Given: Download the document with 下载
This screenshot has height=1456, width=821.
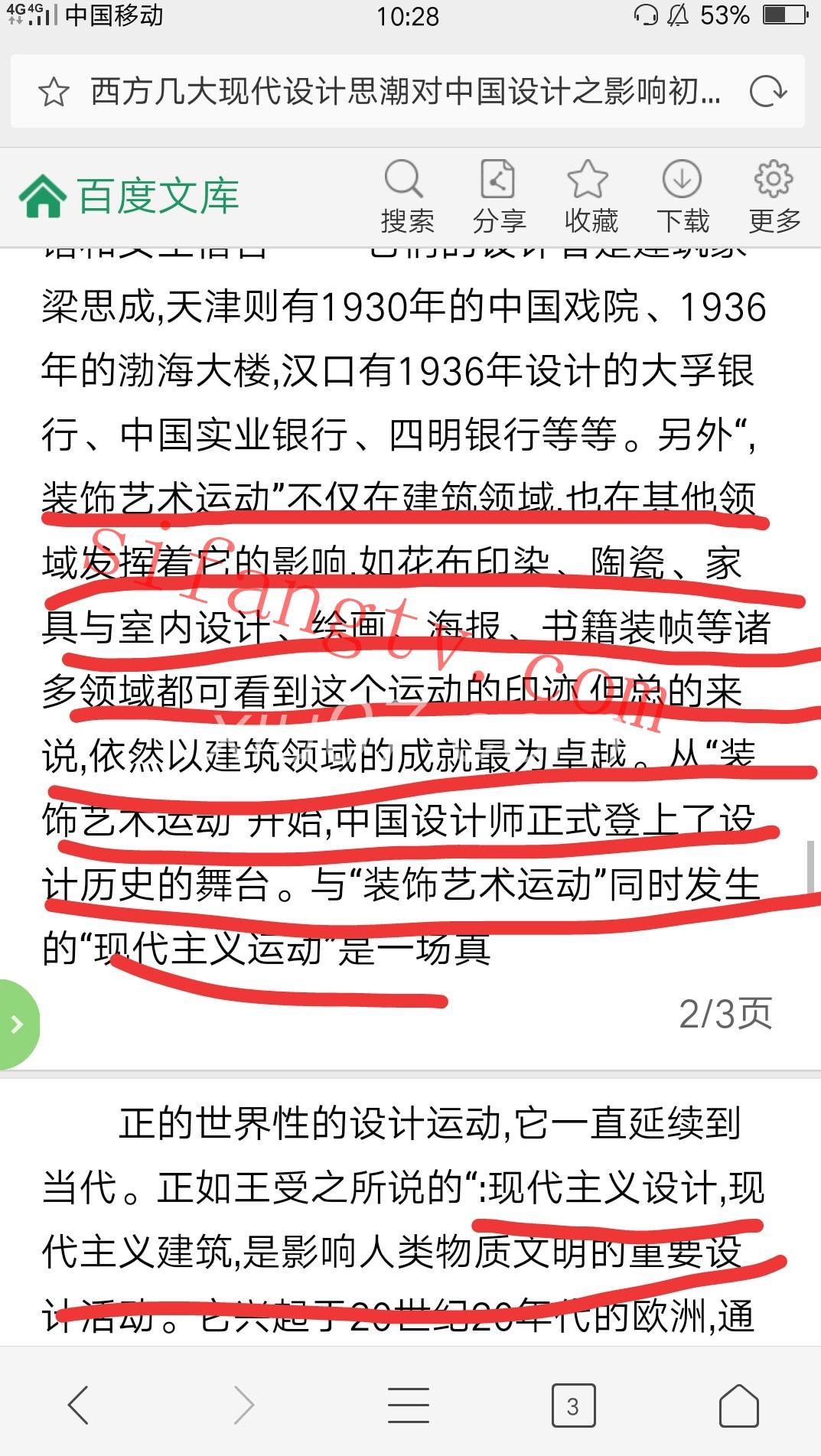Looking at the screenshot, I should pos(682,196).
